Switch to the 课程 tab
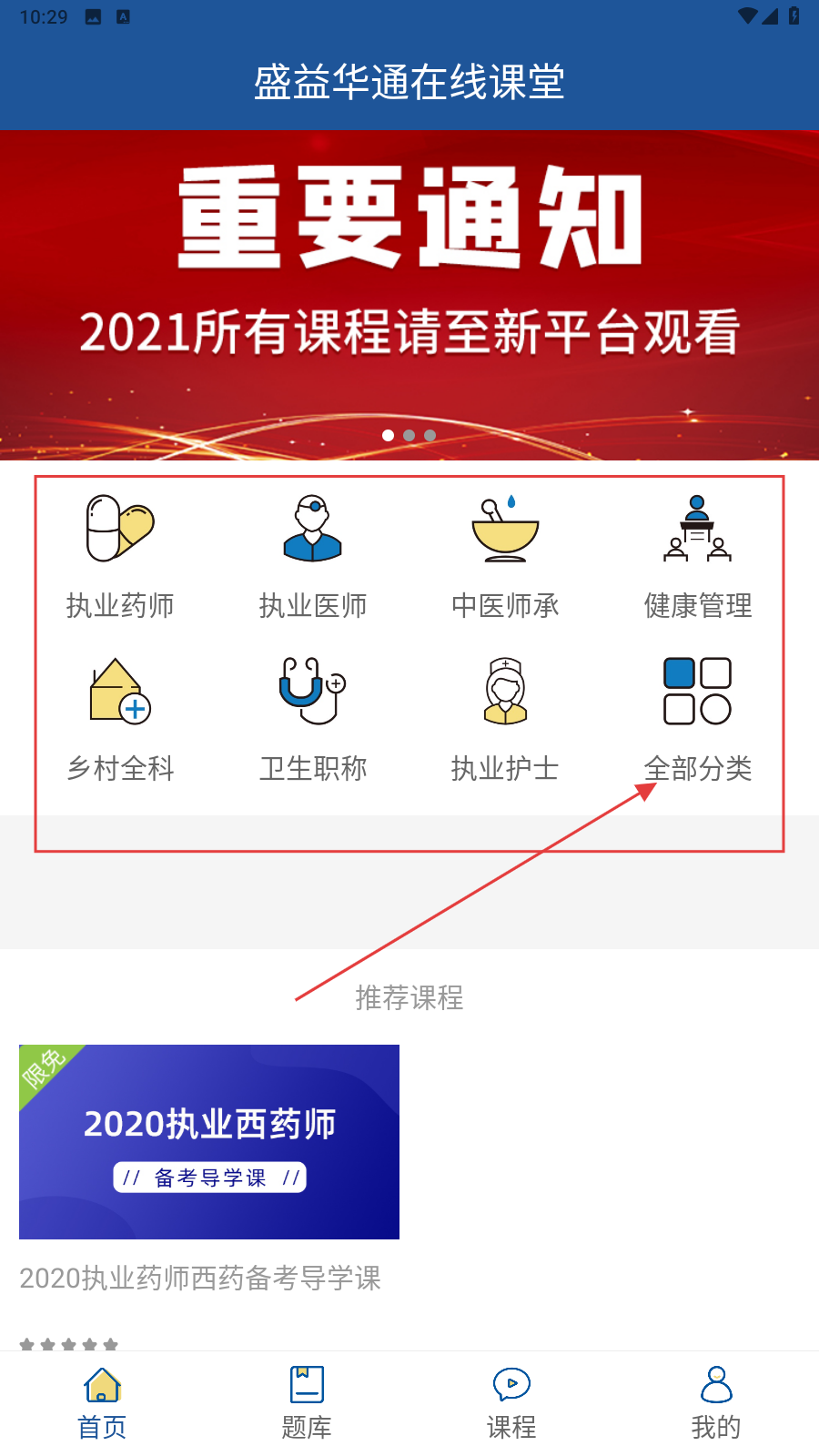This screenshot has height=1456, width=819. [511, 1403]
